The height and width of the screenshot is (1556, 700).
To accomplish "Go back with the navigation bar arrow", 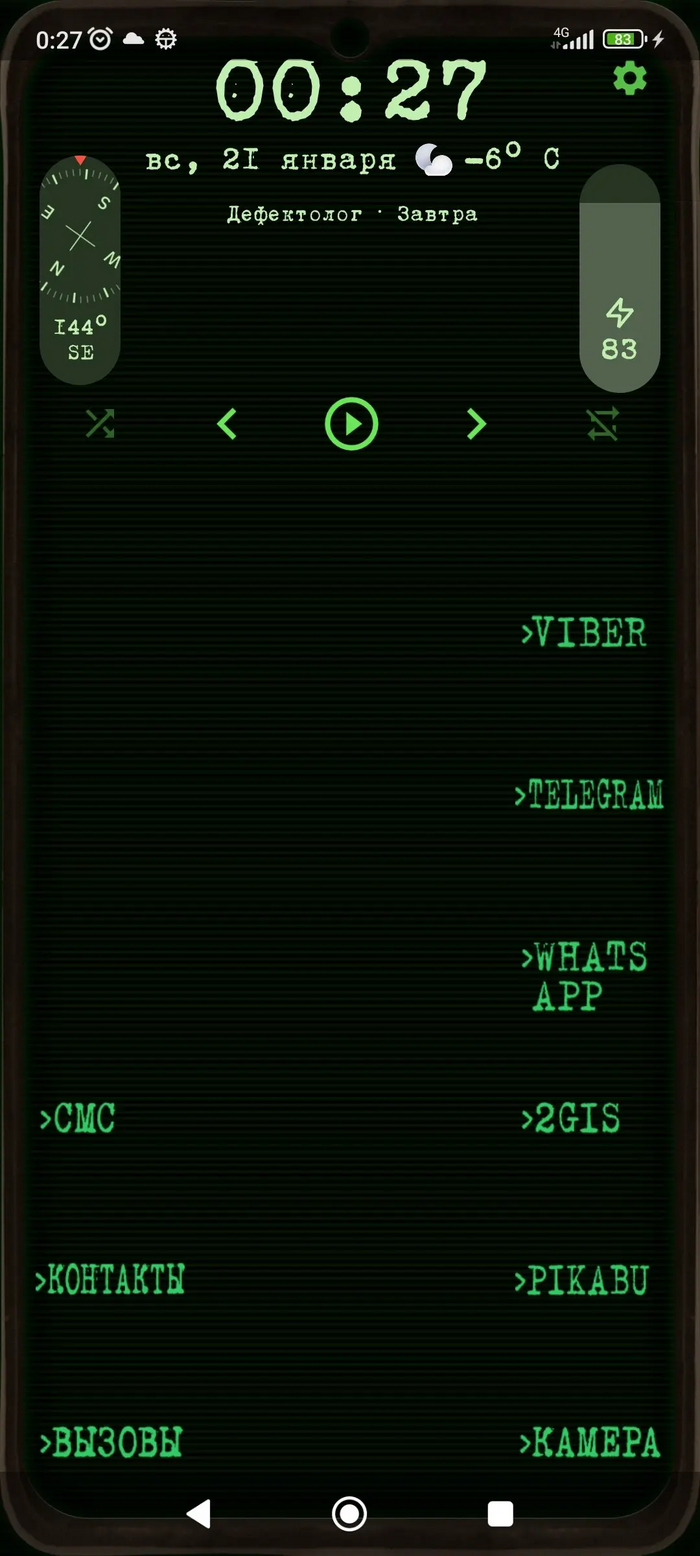I will [x=199, y=1513].
